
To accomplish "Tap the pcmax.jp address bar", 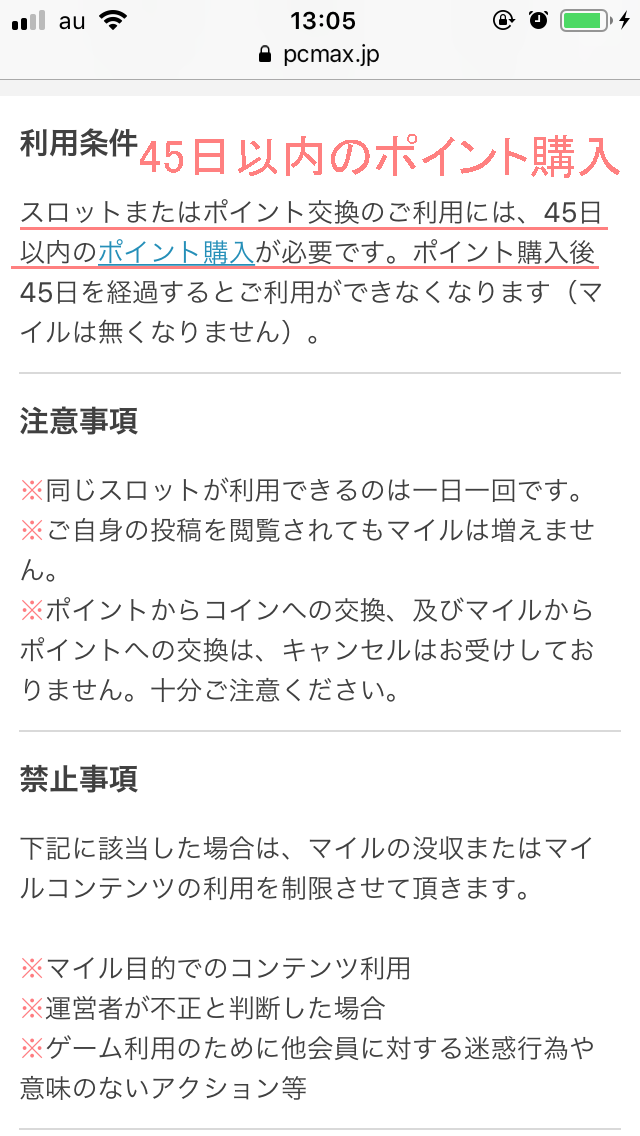I will tap(320, 55).
